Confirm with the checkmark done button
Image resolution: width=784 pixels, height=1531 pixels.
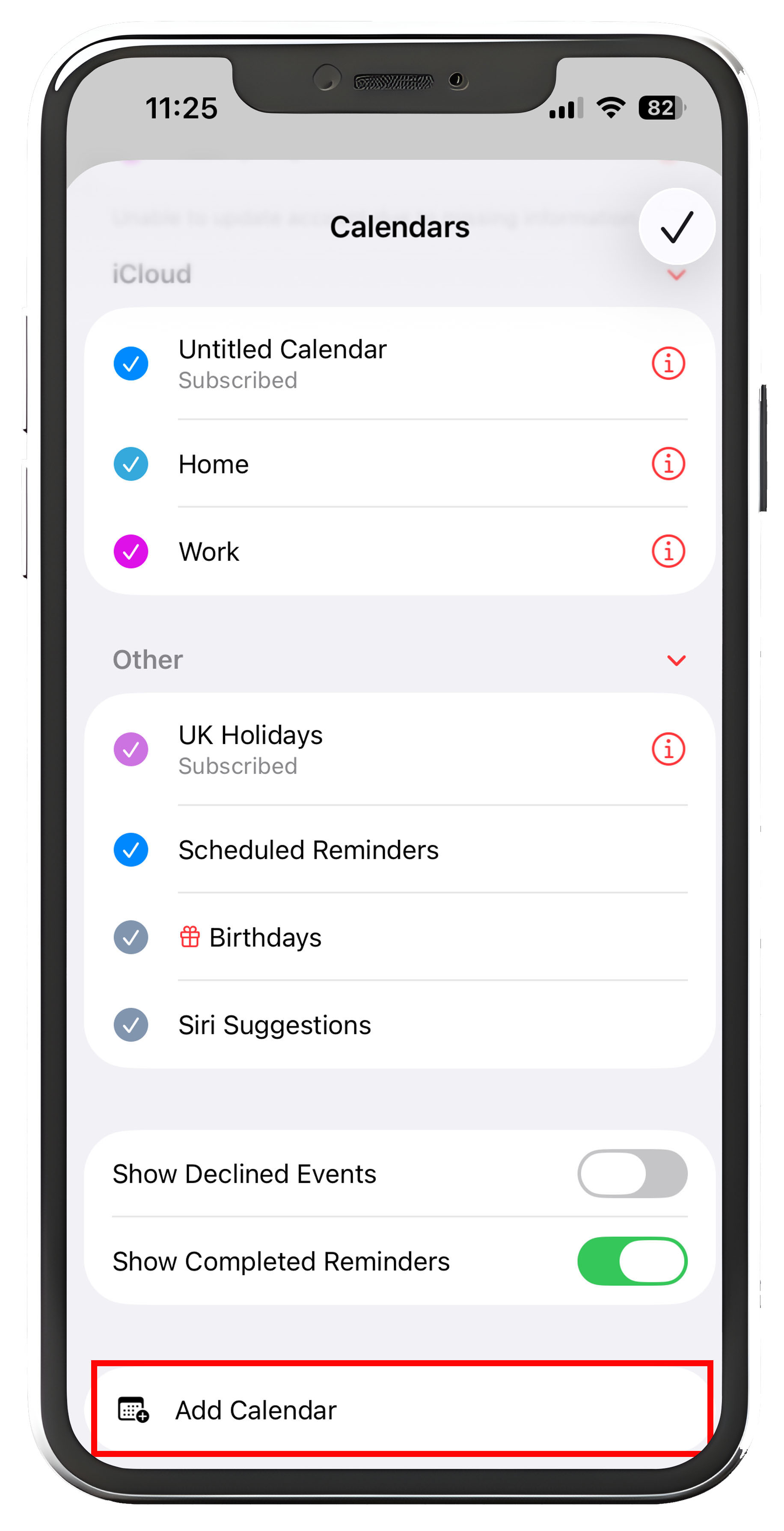[x=676, y=226]
